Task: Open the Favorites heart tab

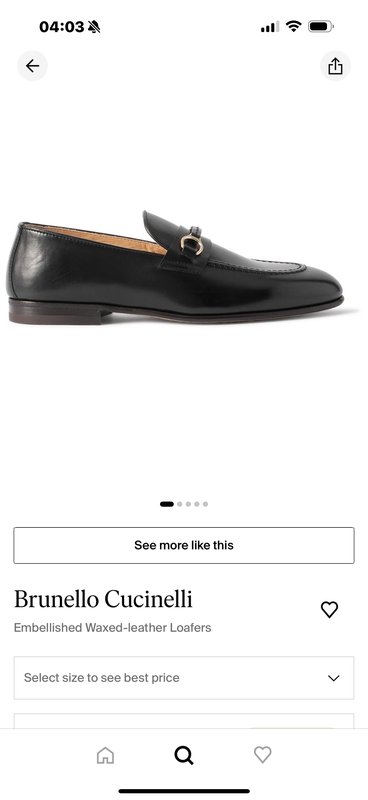Action: pos(262,755)
